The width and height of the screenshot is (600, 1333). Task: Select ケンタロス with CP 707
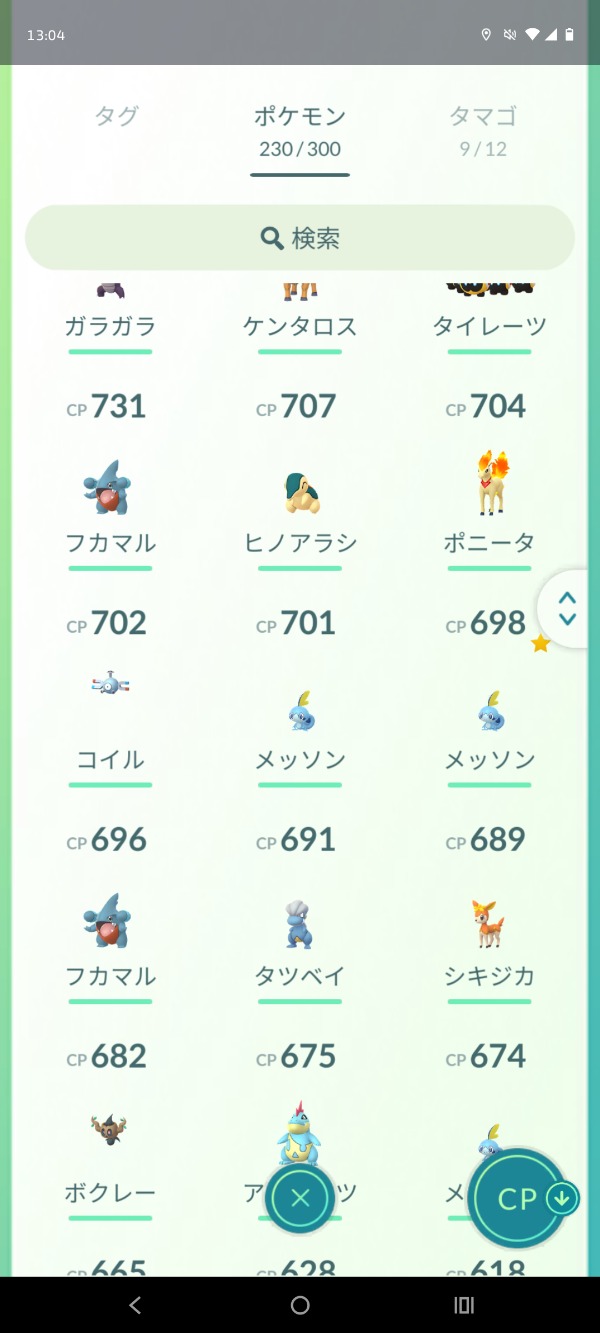(x=300, y=325)
